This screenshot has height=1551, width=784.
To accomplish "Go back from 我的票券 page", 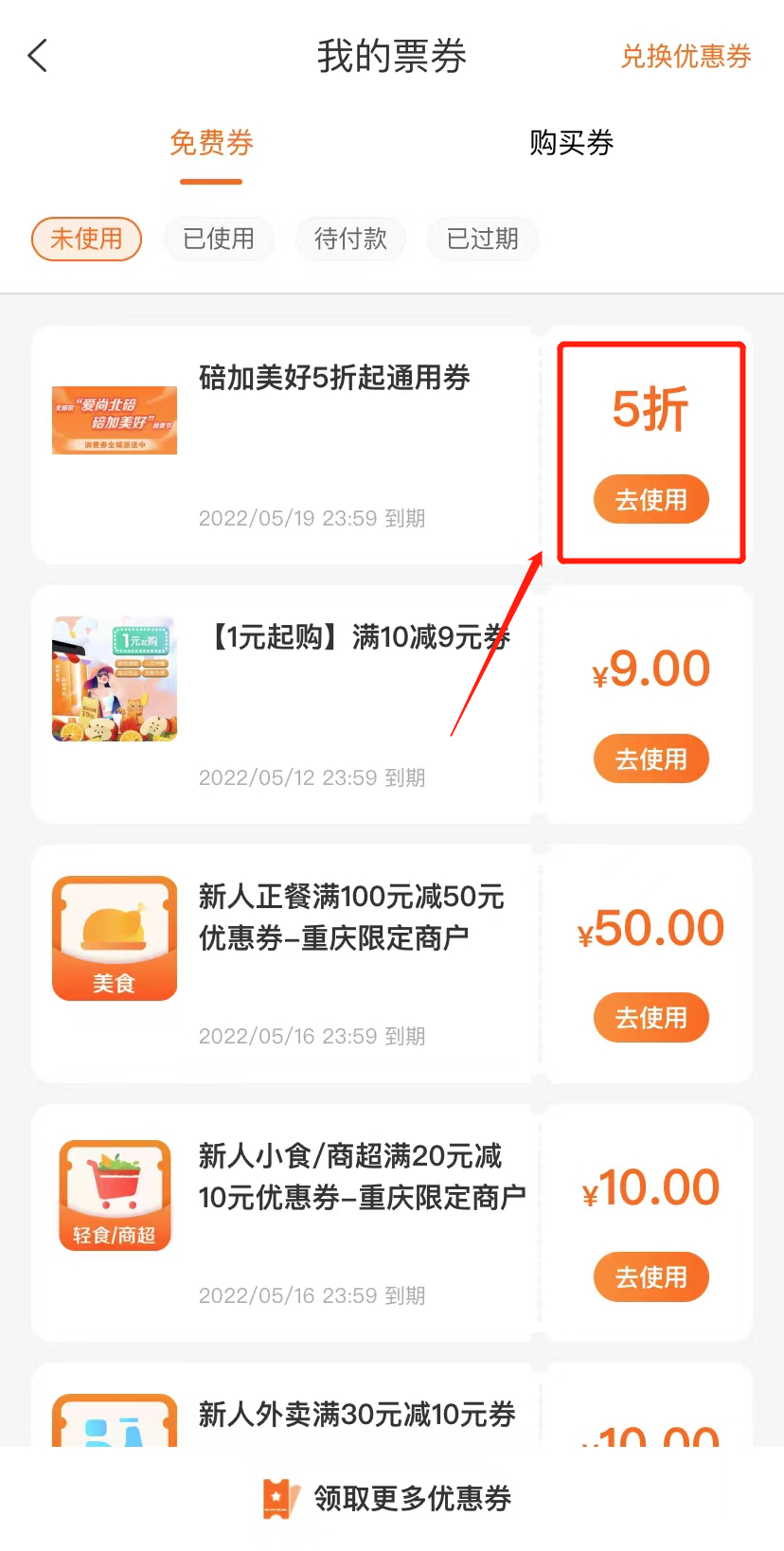I will pyautogui.click(x=38, y=56).
